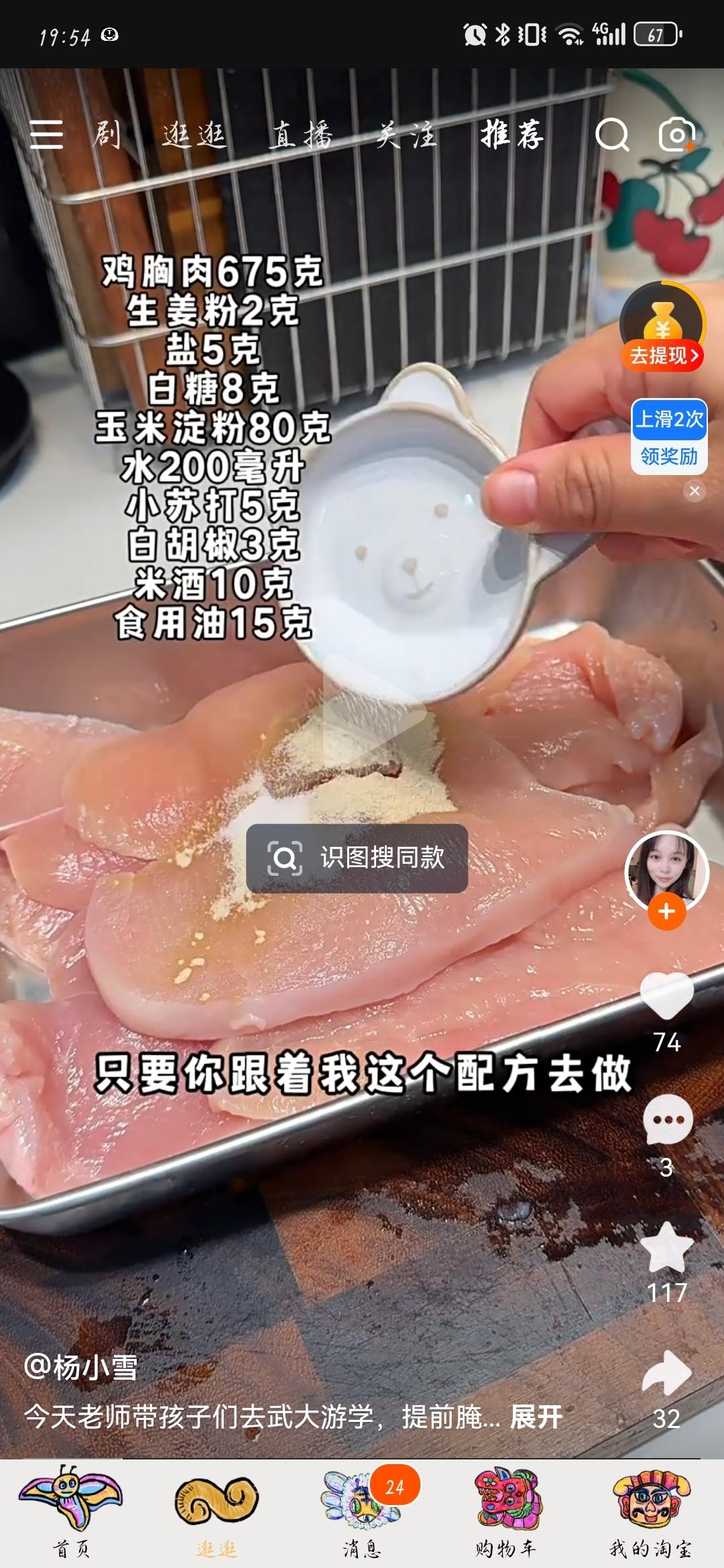
Task: Tap 识图搜同款 image search
Action: pyautogui.click(x=357, y=858)
